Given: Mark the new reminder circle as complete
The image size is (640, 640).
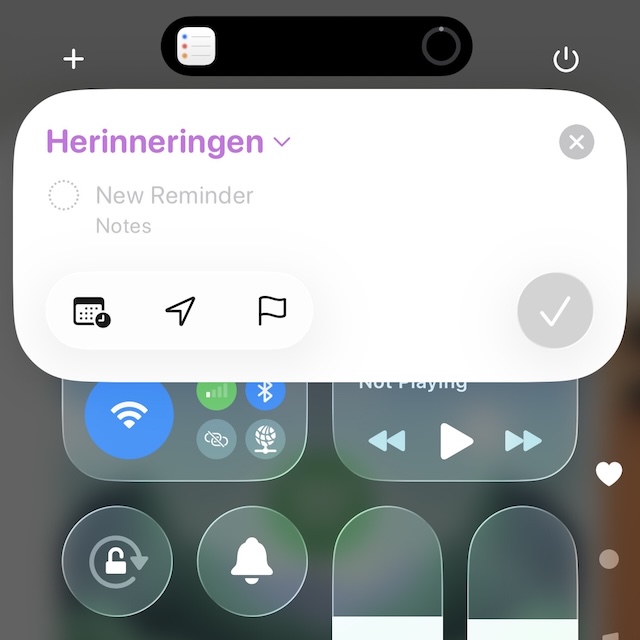Looking at the screenshot, I should coord(64,196).
